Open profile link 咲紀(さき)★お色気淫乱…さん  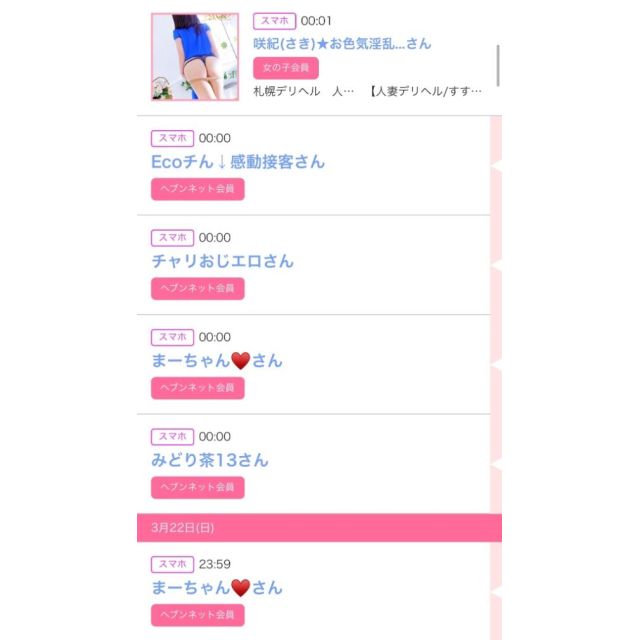pyautogui.click(x=342, y=44)
